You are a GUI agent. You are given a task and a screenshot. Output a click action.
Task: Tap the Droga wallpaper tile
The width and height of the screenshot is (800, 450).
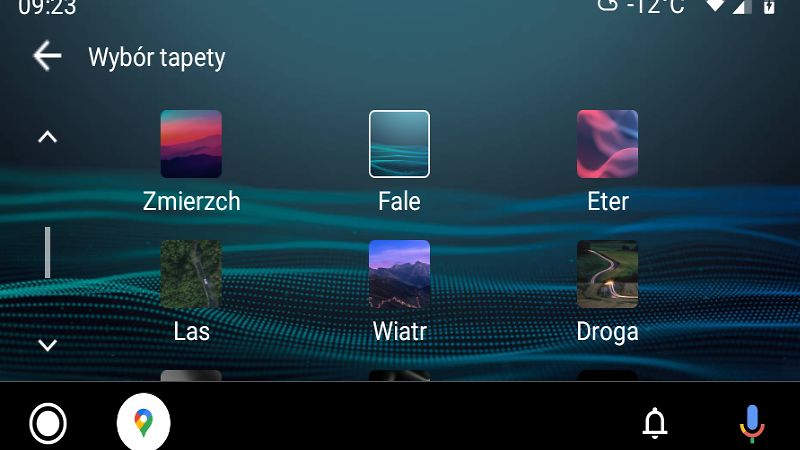click(x=607, y=274)
